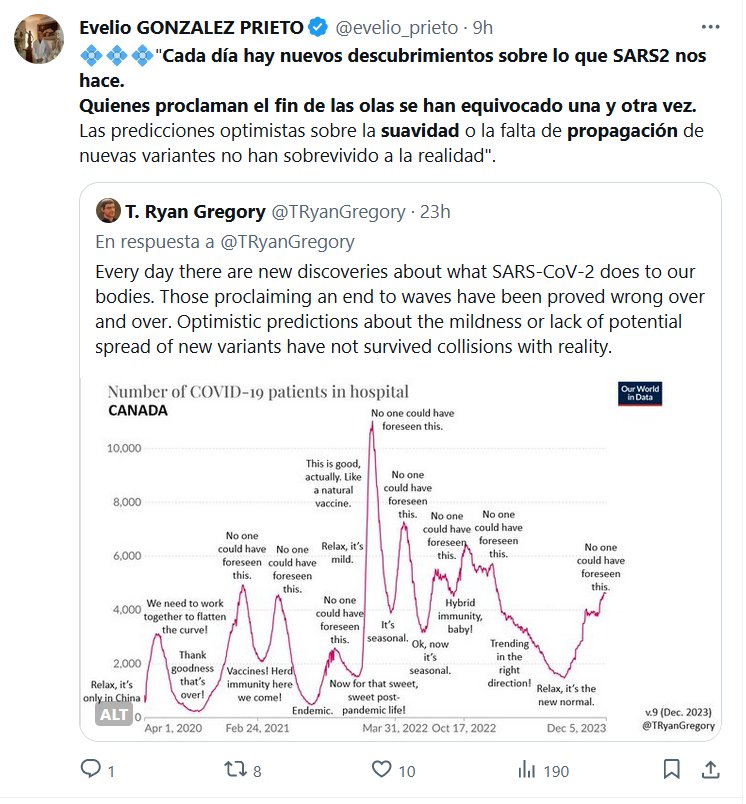Bookmark this tweet
Screen dimensions: 746x804
click(673, 770)
